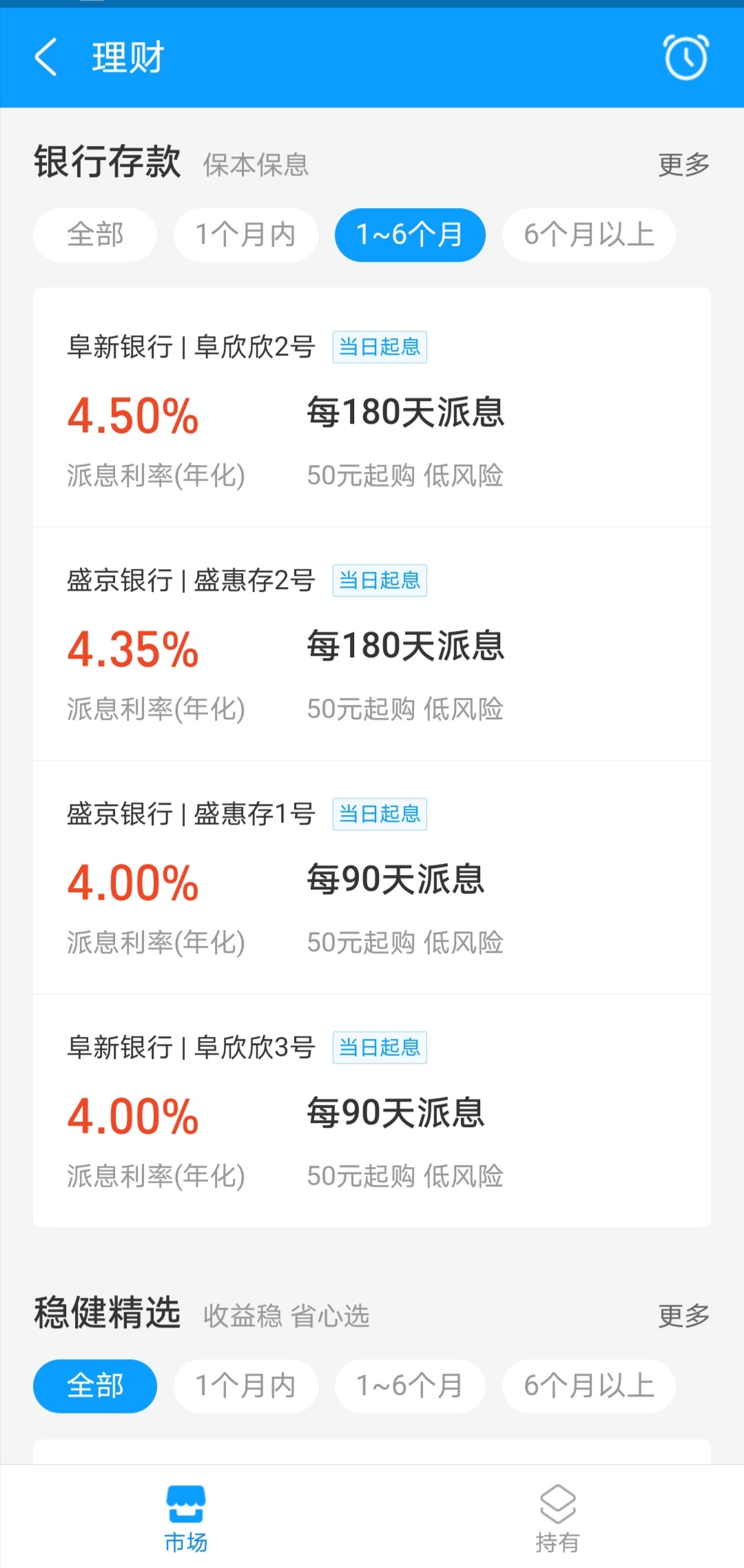Filter 银行存款 by 1个月内
This screenshot has height=1568, width=744.
245,235
